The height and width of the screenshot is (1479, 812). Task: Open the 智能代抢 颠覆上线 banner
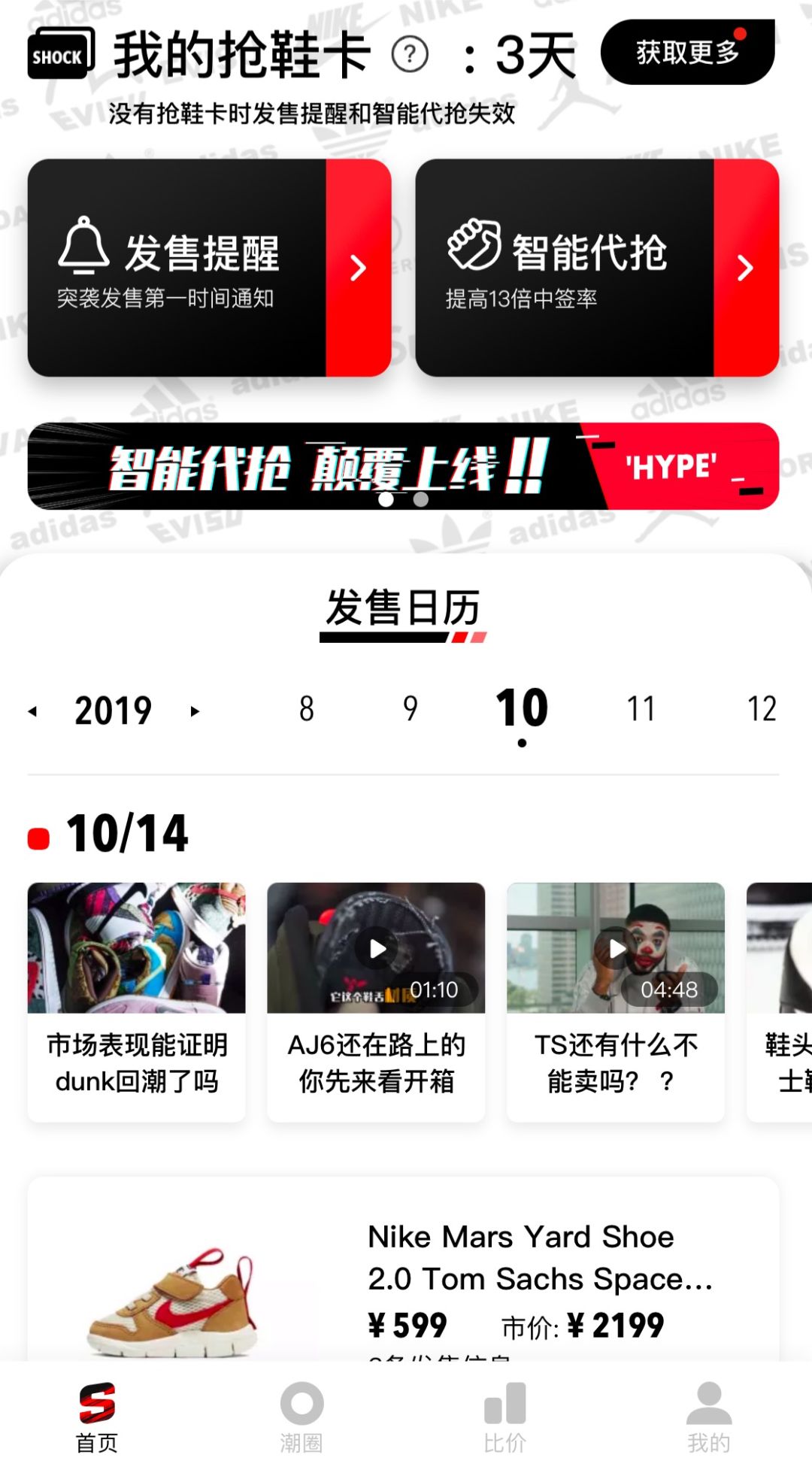click(403, 466)
